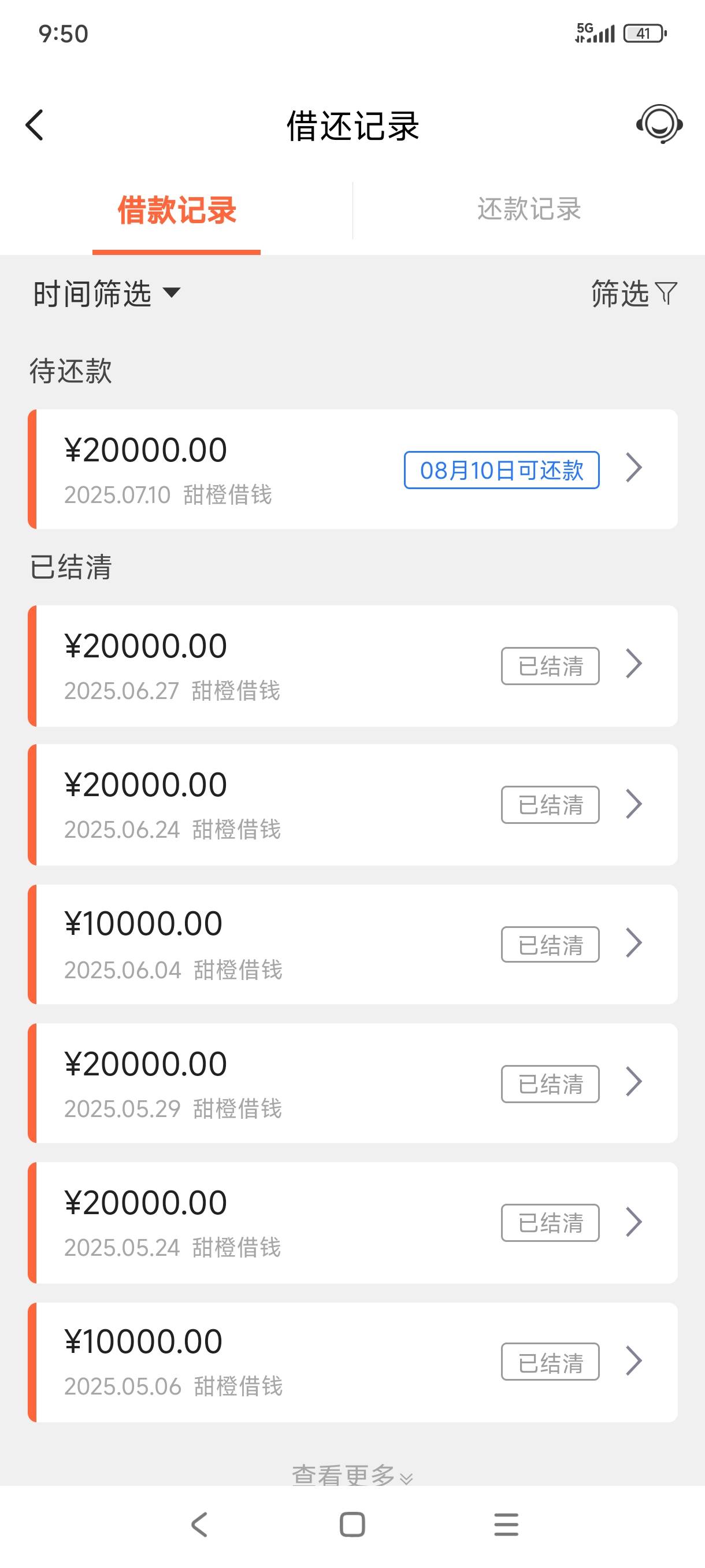
Task: Open the customer service headset icon
Action: tap(659, 124)
